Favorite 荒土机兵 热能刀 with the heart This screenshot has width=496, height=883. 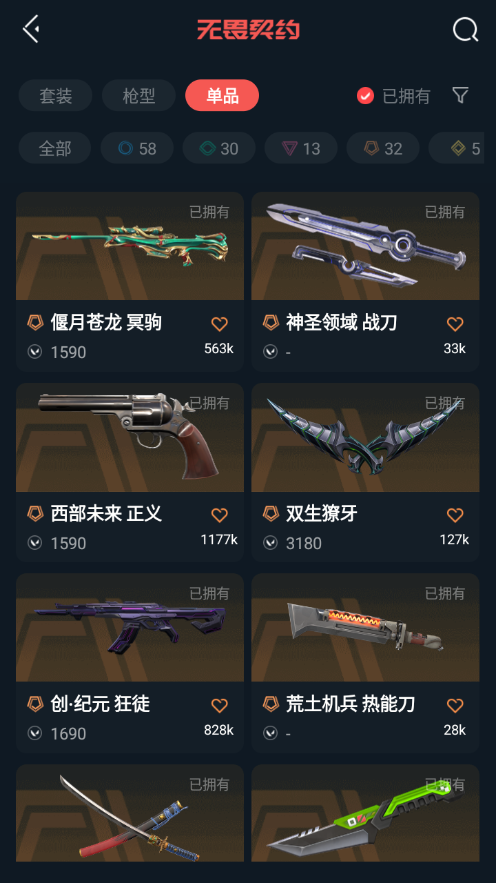pos(455,705)
